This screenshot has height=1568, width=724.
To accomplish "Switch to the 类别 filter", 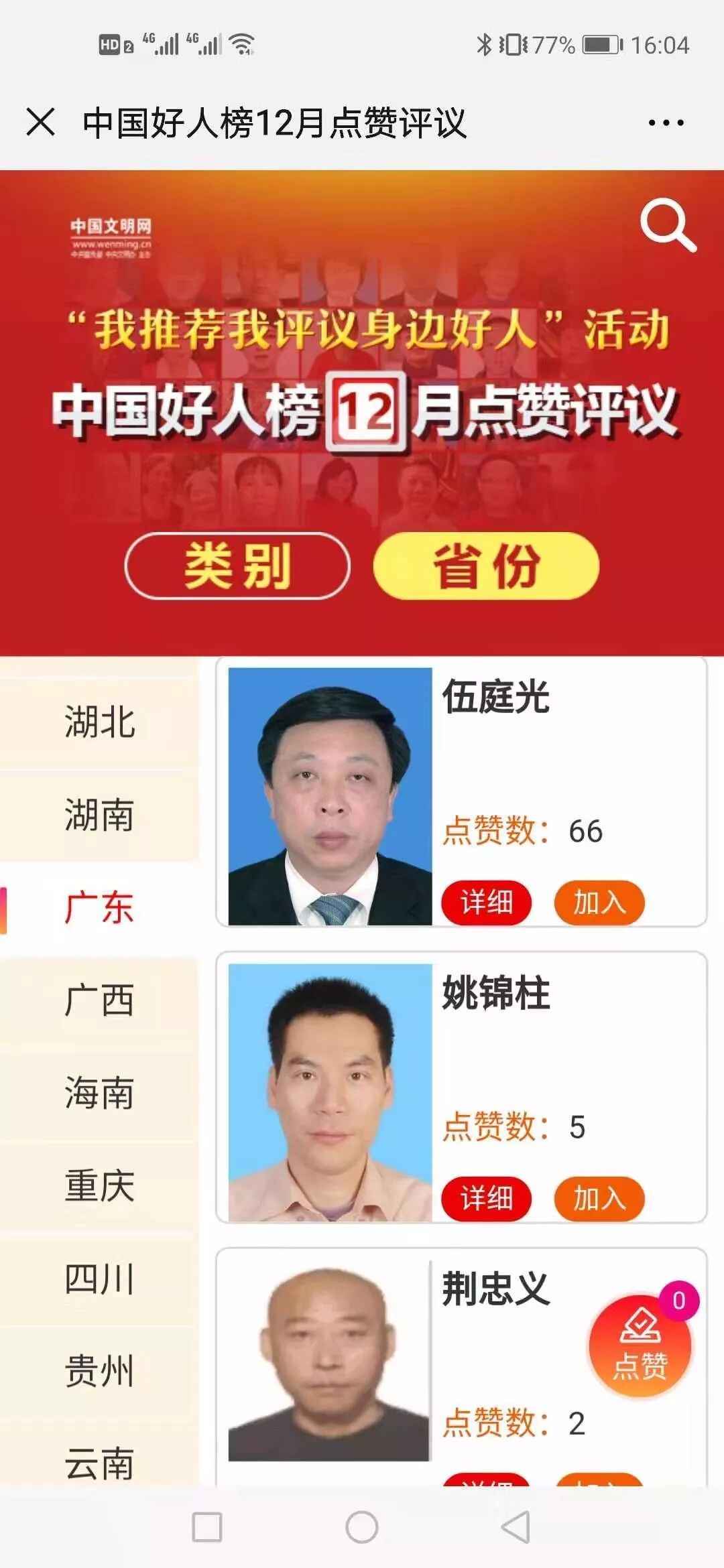I will 237,566.
